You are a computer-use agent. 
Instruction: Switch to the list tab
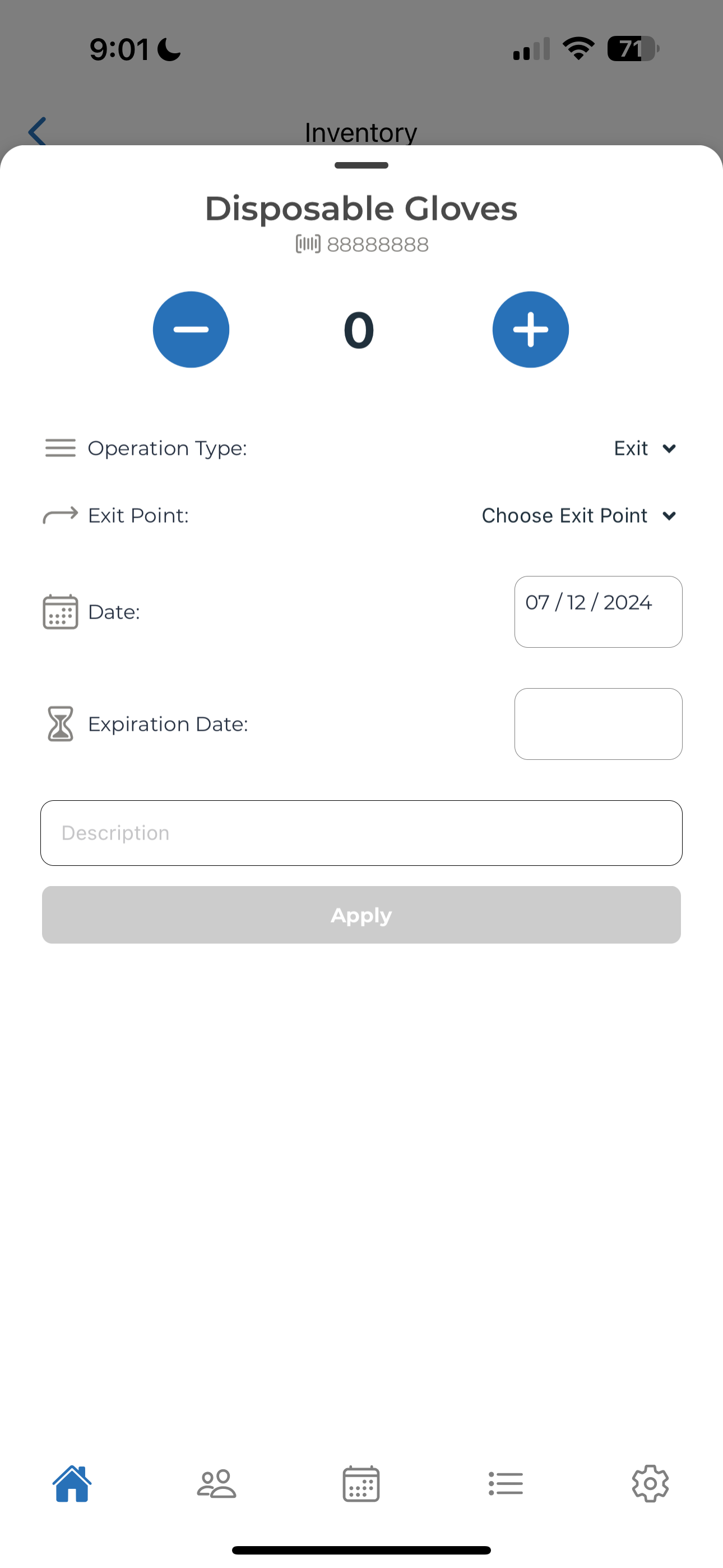[506, 1483]
